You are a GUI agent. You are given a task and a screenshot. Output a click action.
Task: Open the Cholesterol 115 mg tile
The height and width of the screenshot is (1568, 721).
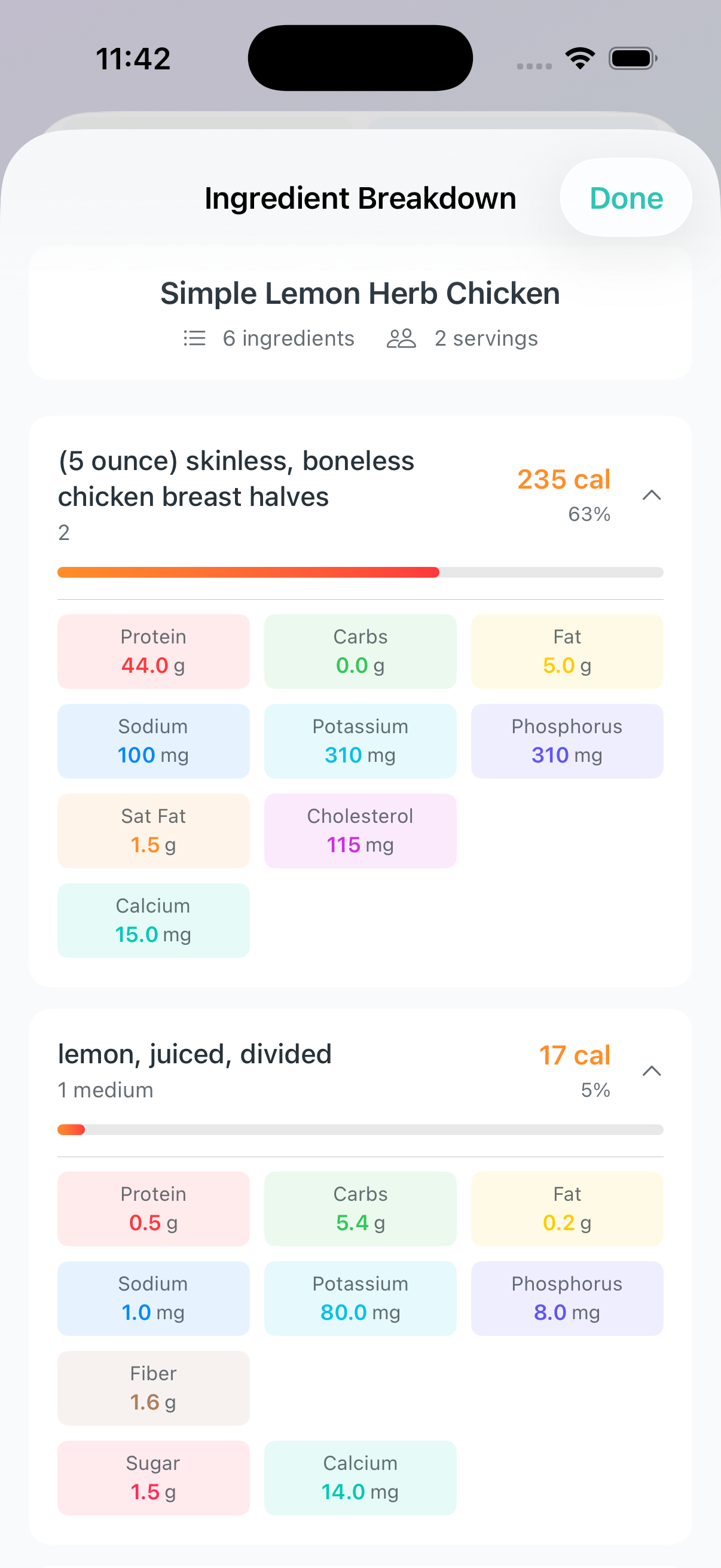pos(360,831)
